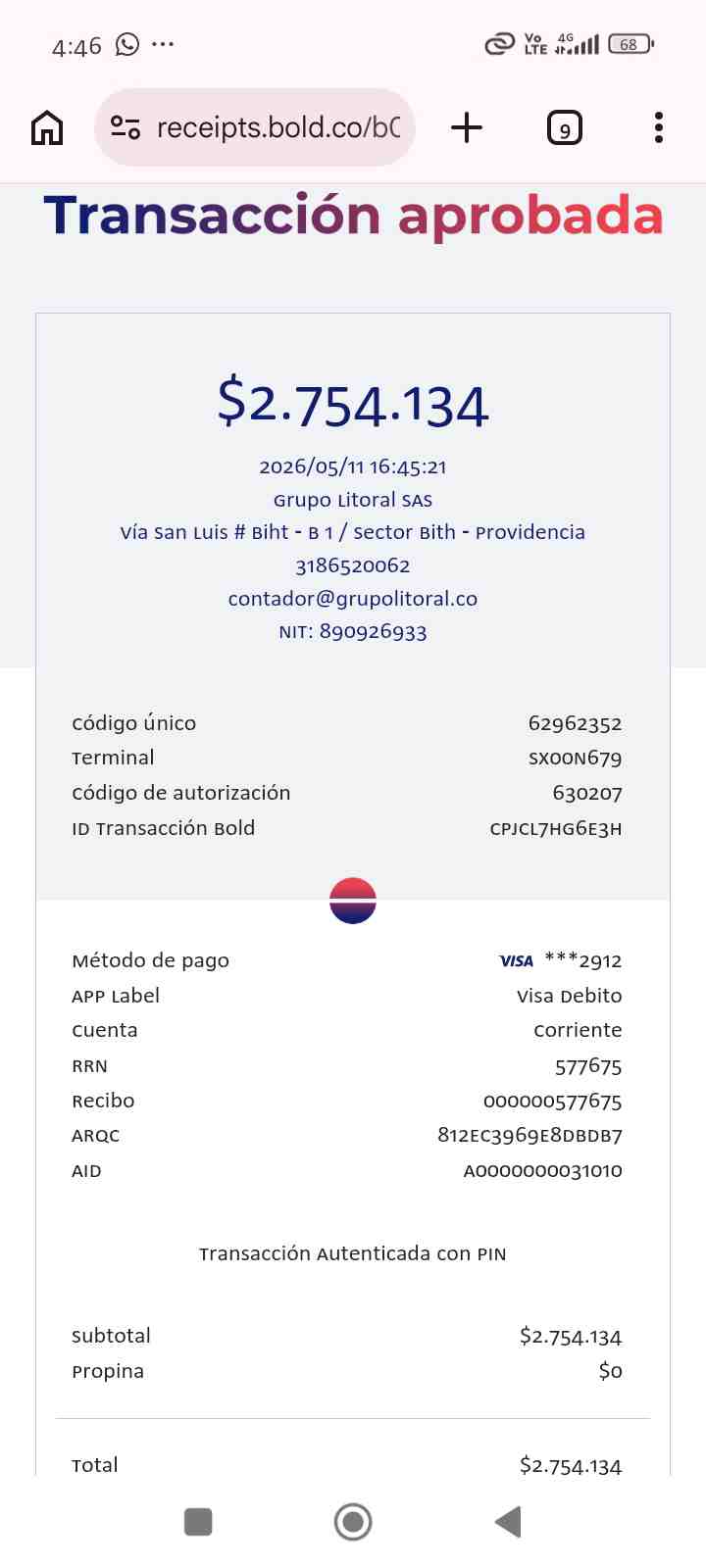
Task: Open recent apps from the navigation bar
Action: point(198,1522)
